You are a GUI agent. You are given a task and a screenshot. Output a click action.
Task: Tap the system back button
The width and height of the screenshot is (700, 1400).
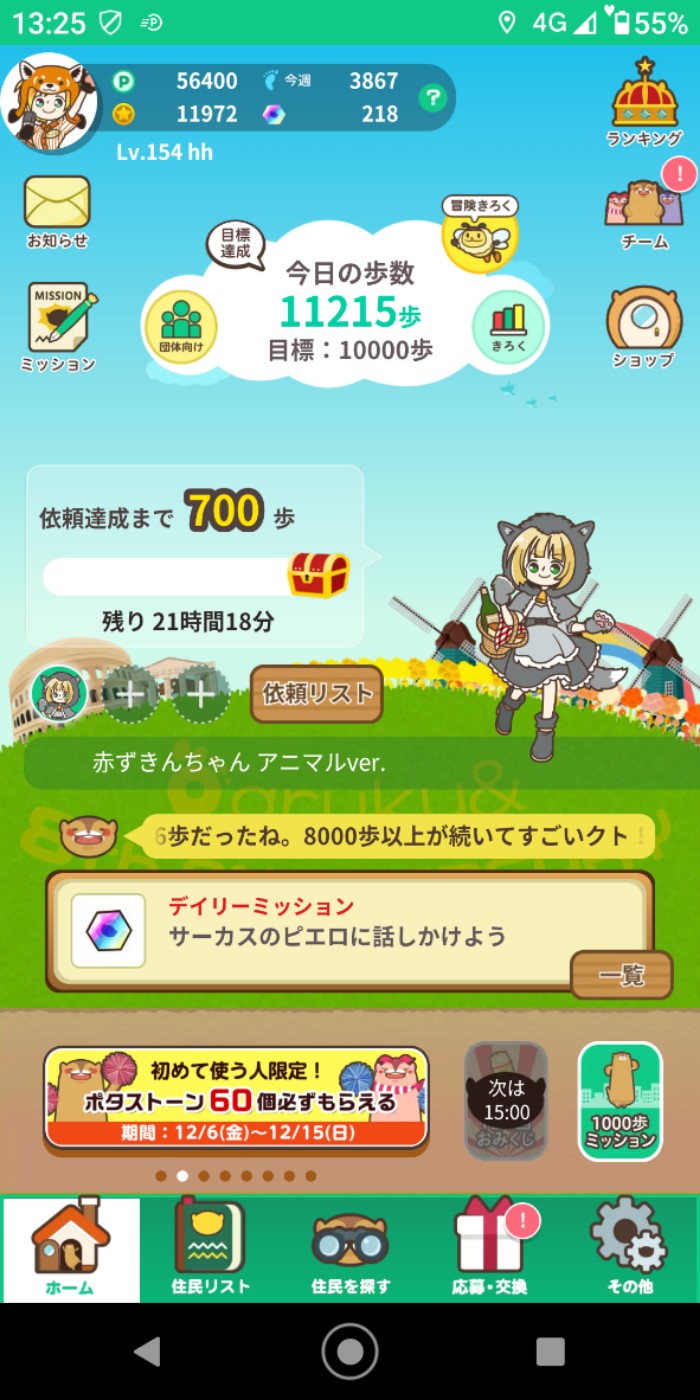148,1351
